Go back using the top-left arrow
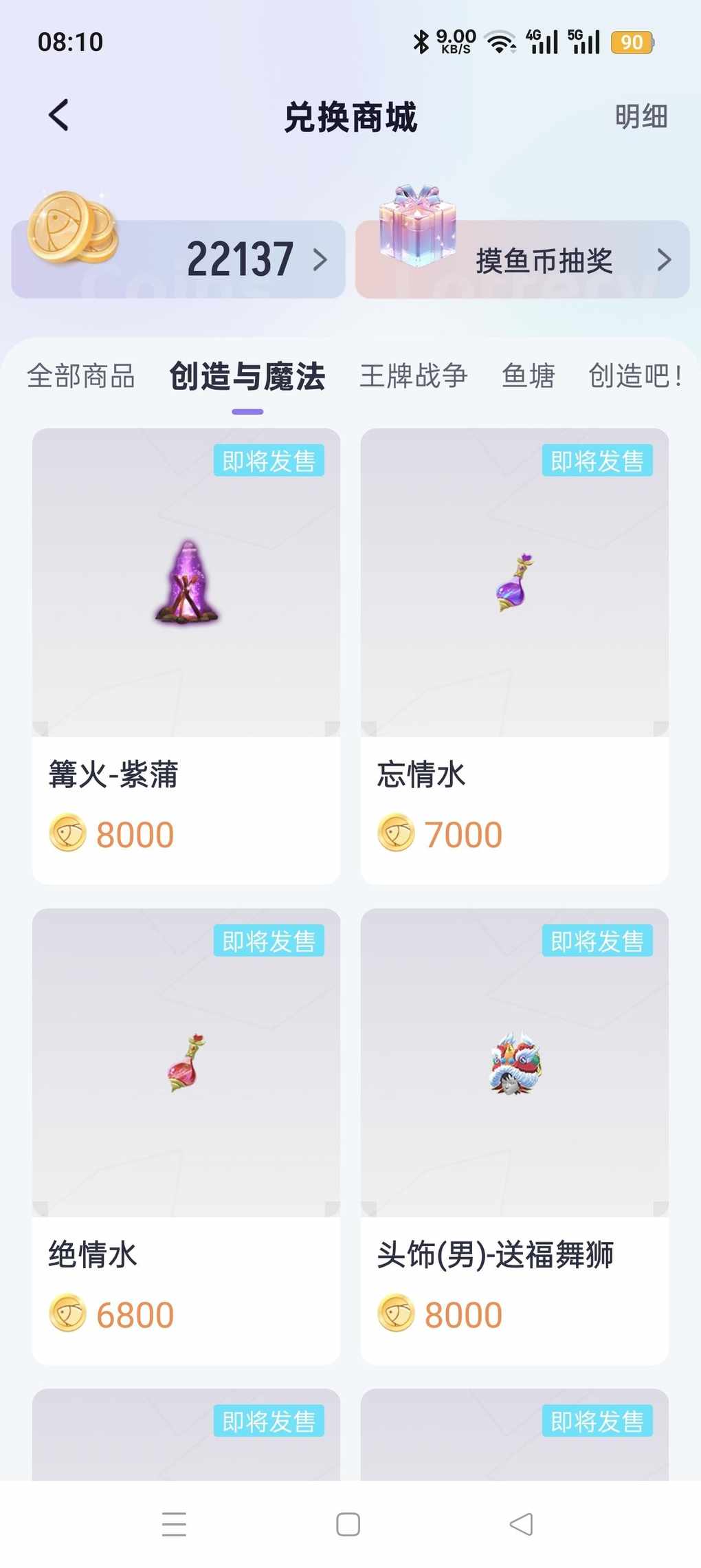This screenshot has height=1568, width=701. coord(59,115)
